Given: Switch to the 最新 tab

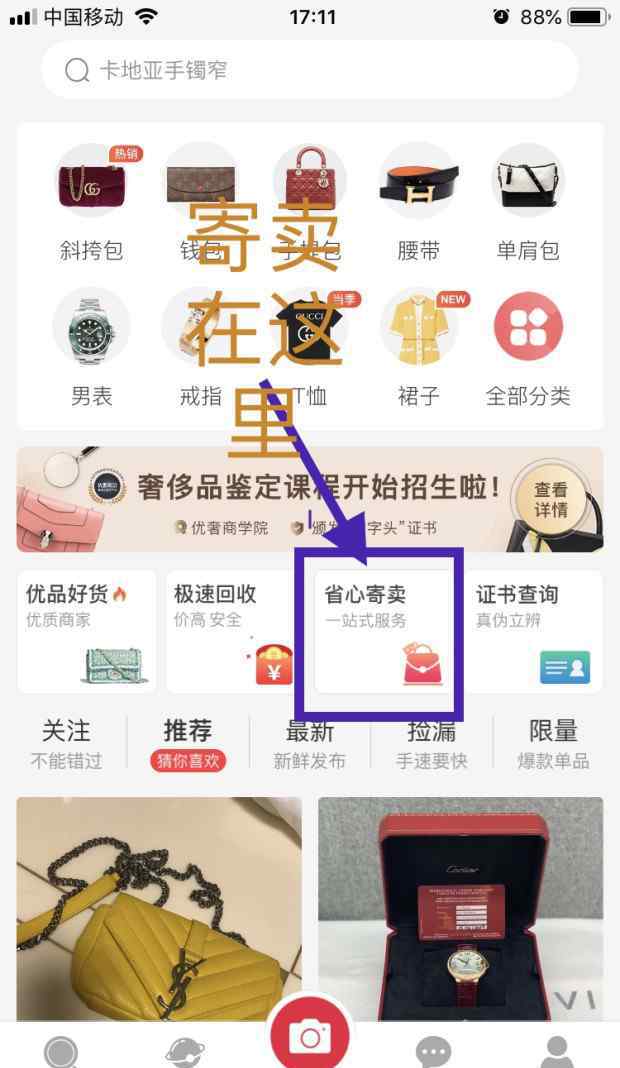Looking at the screenshot, I should click(310, 744).
